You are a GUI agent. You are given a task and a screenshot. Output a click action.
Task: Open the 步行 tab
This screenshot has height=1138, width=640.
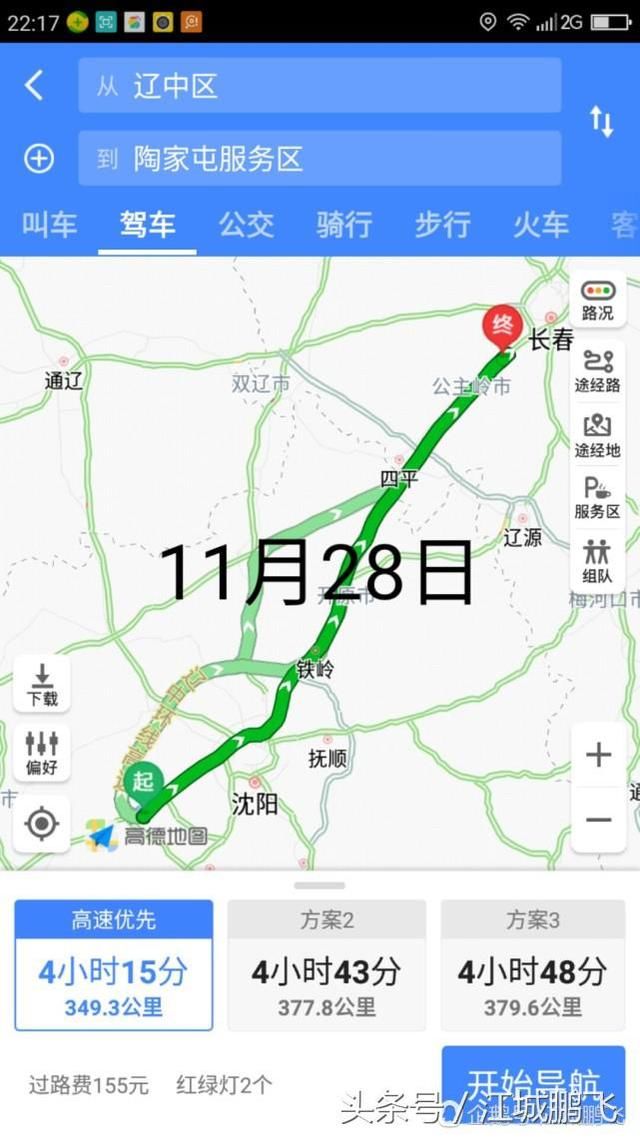point(443,225)
